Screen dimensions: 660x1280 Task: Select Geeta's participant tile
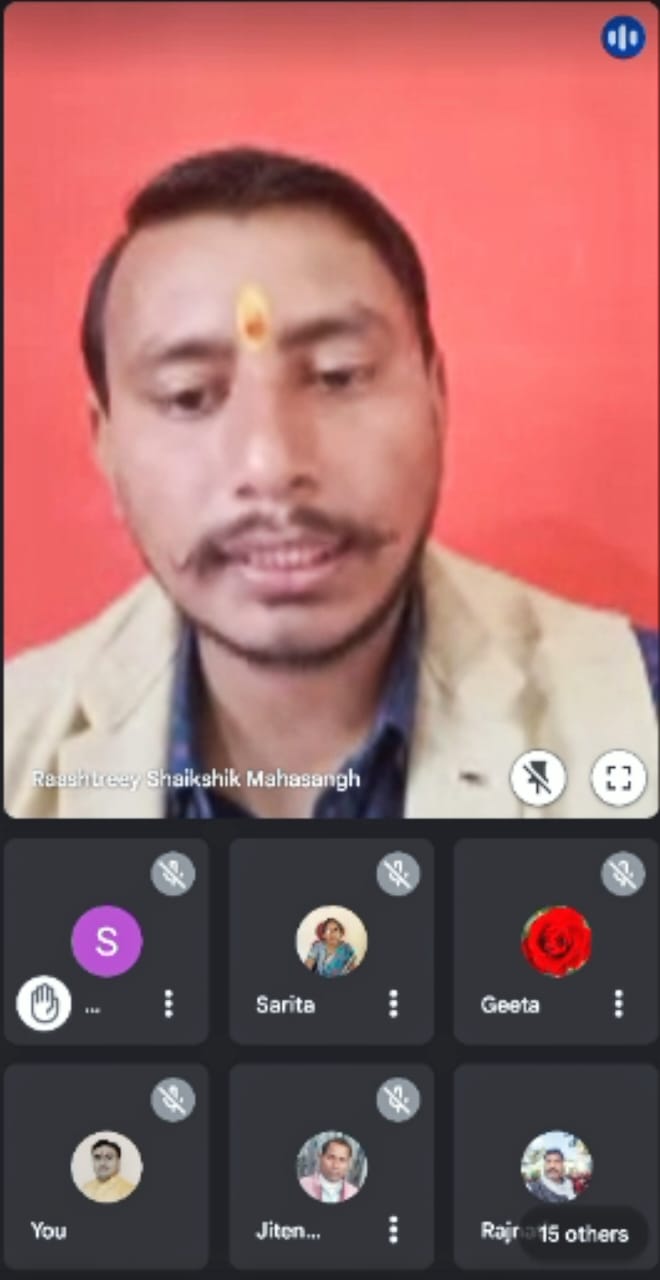pyautogui.click(x=556, y=942)
